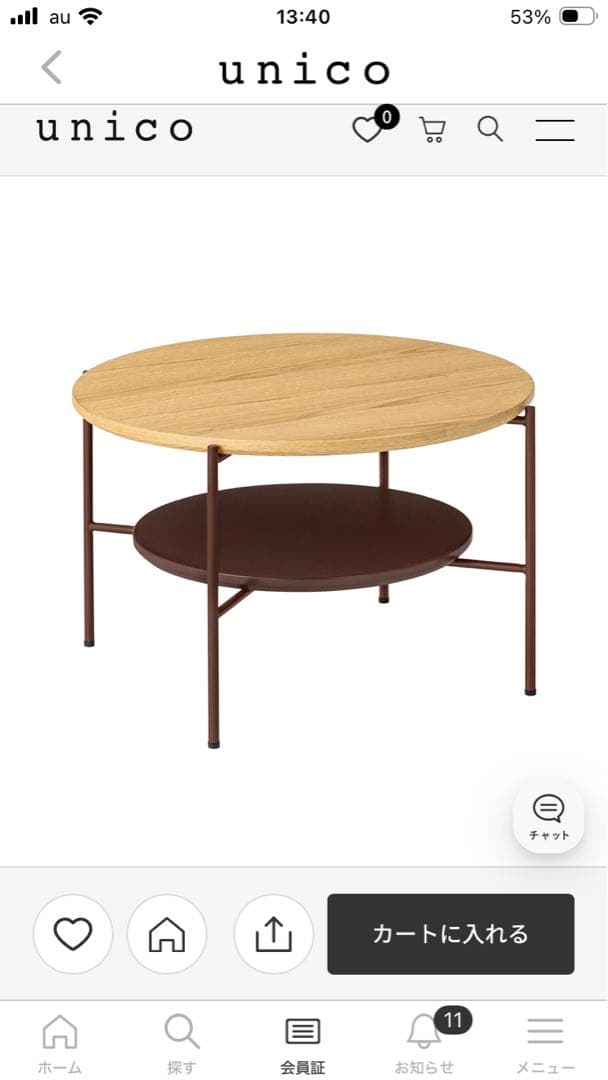This screenshot has width=608, height=1080.
Task: Switch to the ホーム tab
Action: tap(60, 1043)
